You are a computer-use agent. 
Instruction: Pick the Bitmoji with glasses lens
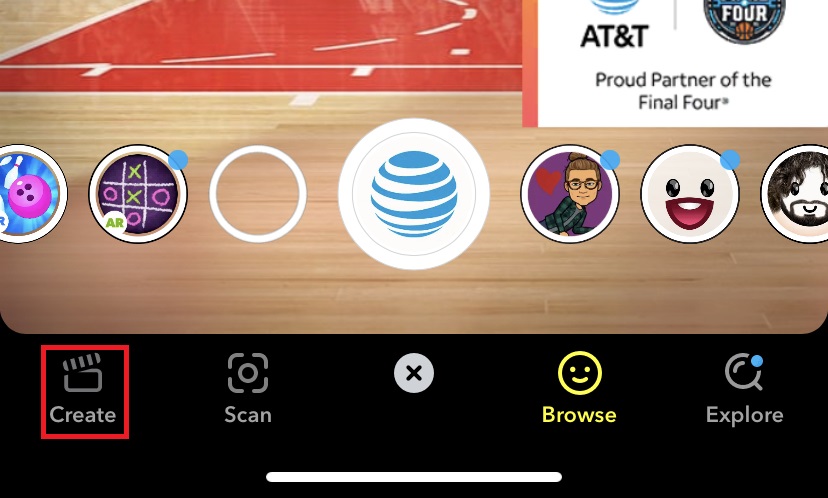click(570, 194)
